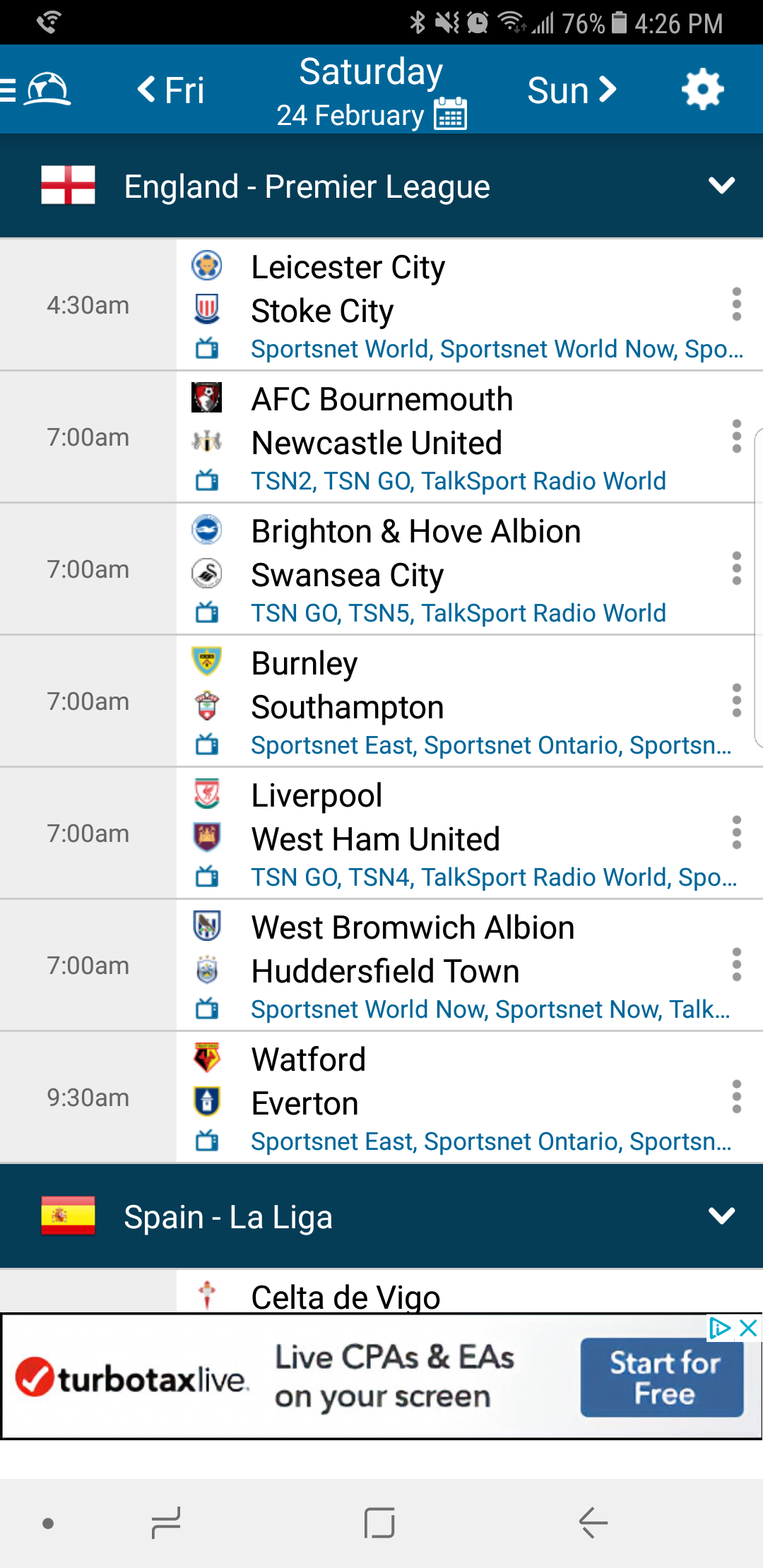Open more options for Brighton match

[737, 569]
